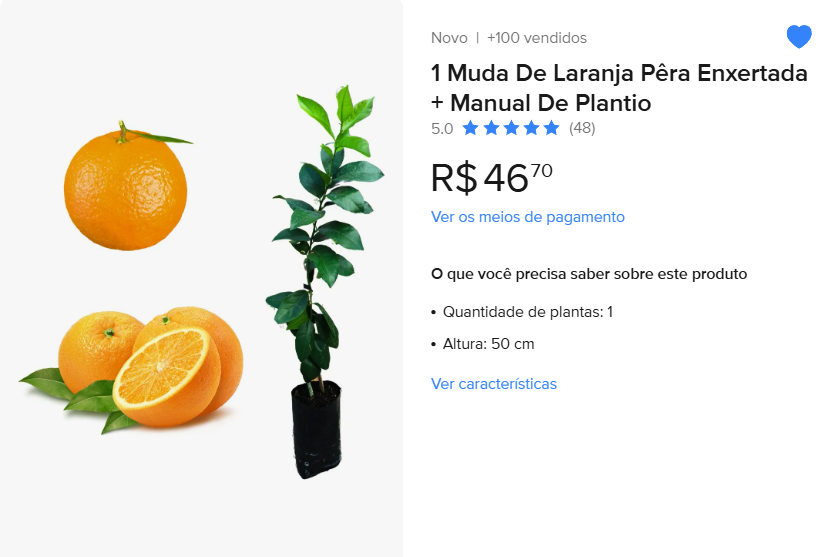
Task: Enlarge the orange seedling product photo
Action: click(x=200, y=280)
